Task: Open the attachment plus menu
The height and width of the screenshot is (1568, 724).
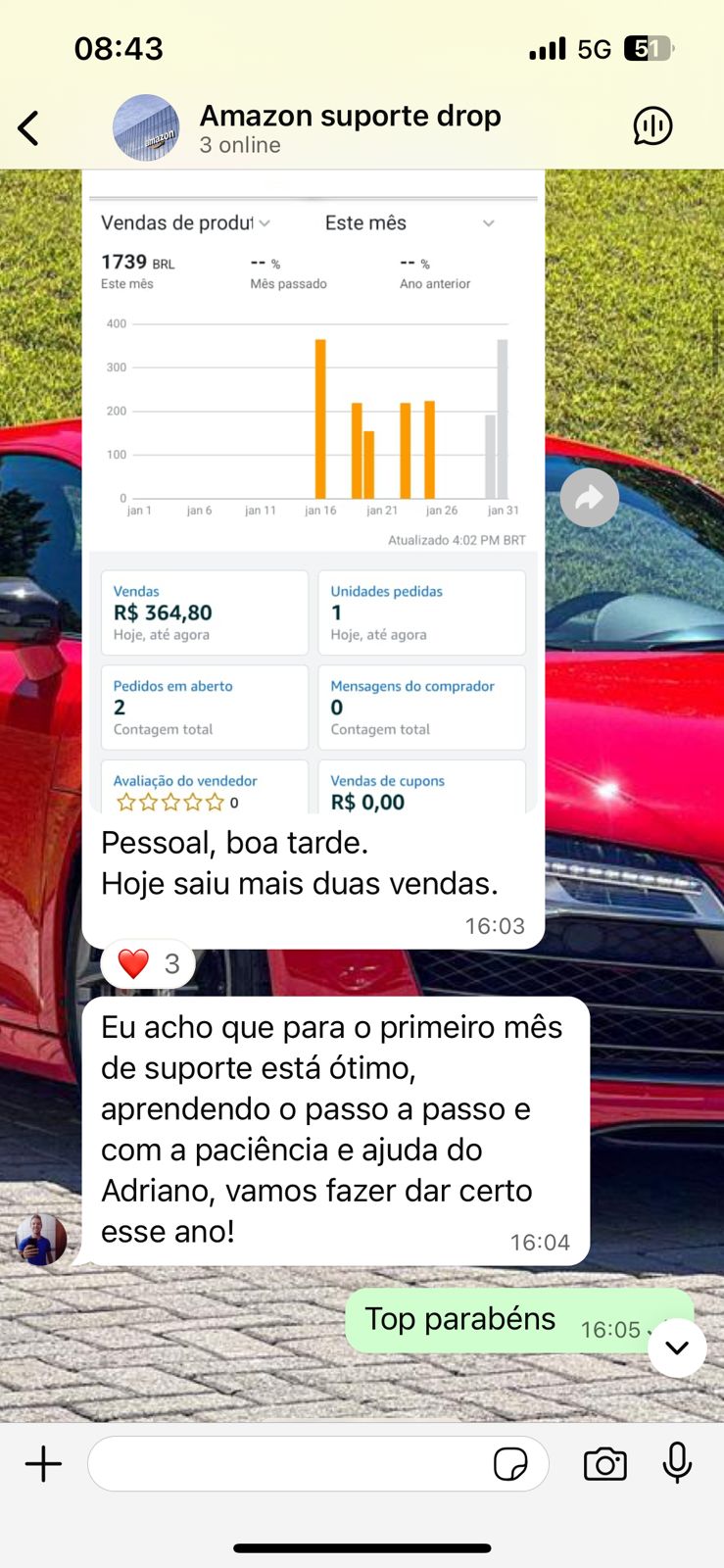Action: [43, 1464]
